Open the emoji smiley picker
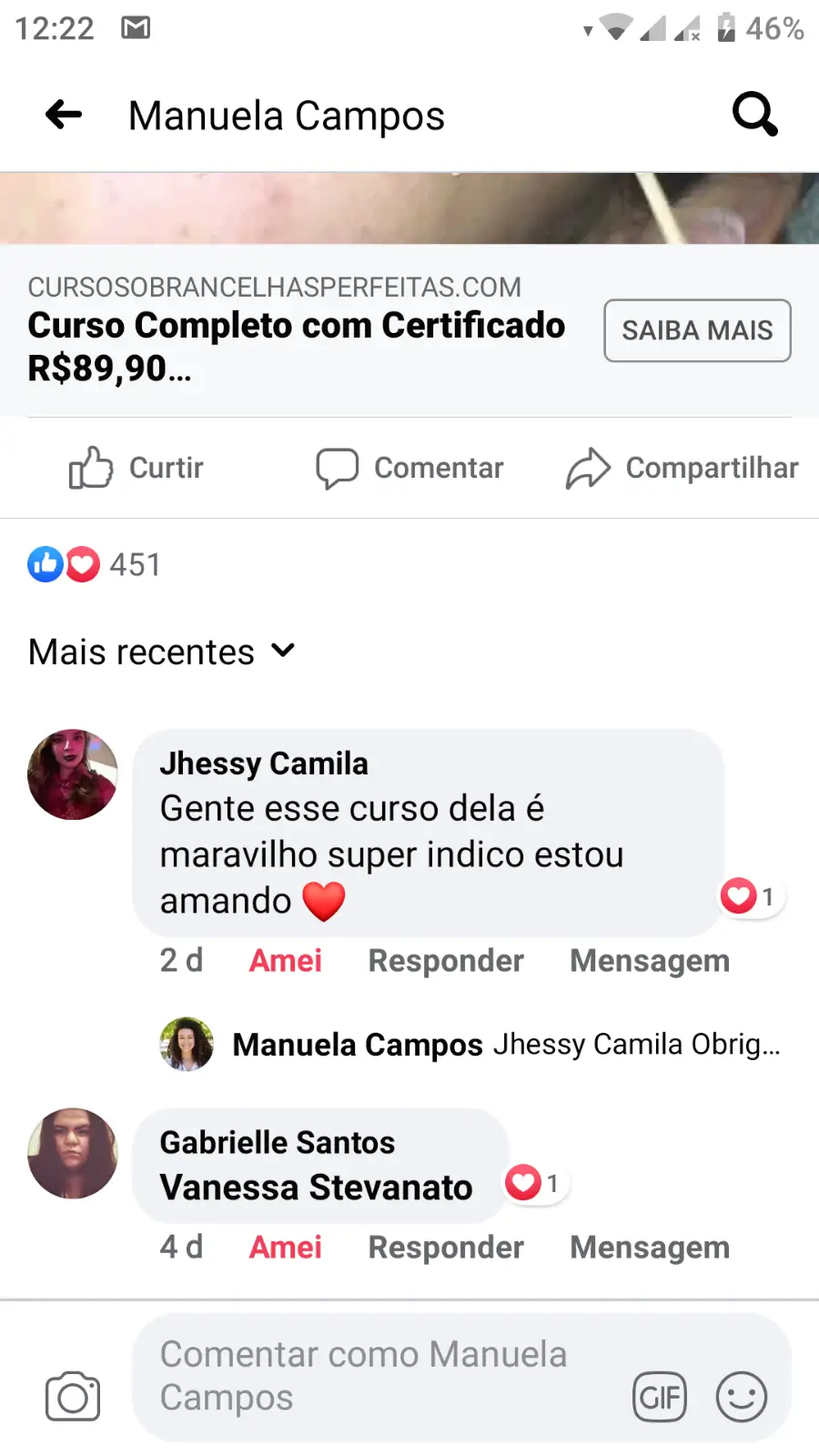 tap(742, 1397)
